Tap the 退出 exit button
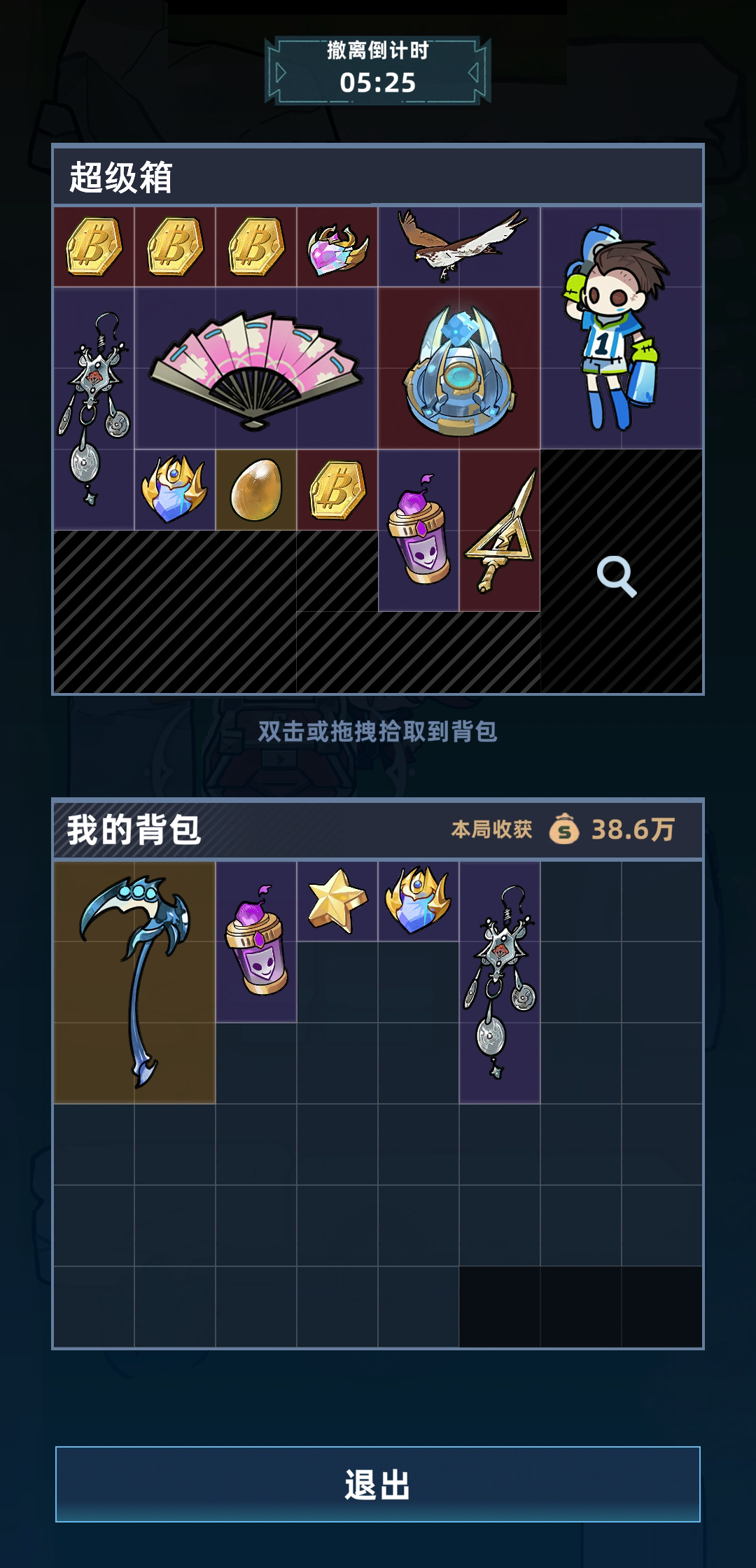Viewport: 756px width, 1568px height. [378, 1484]
